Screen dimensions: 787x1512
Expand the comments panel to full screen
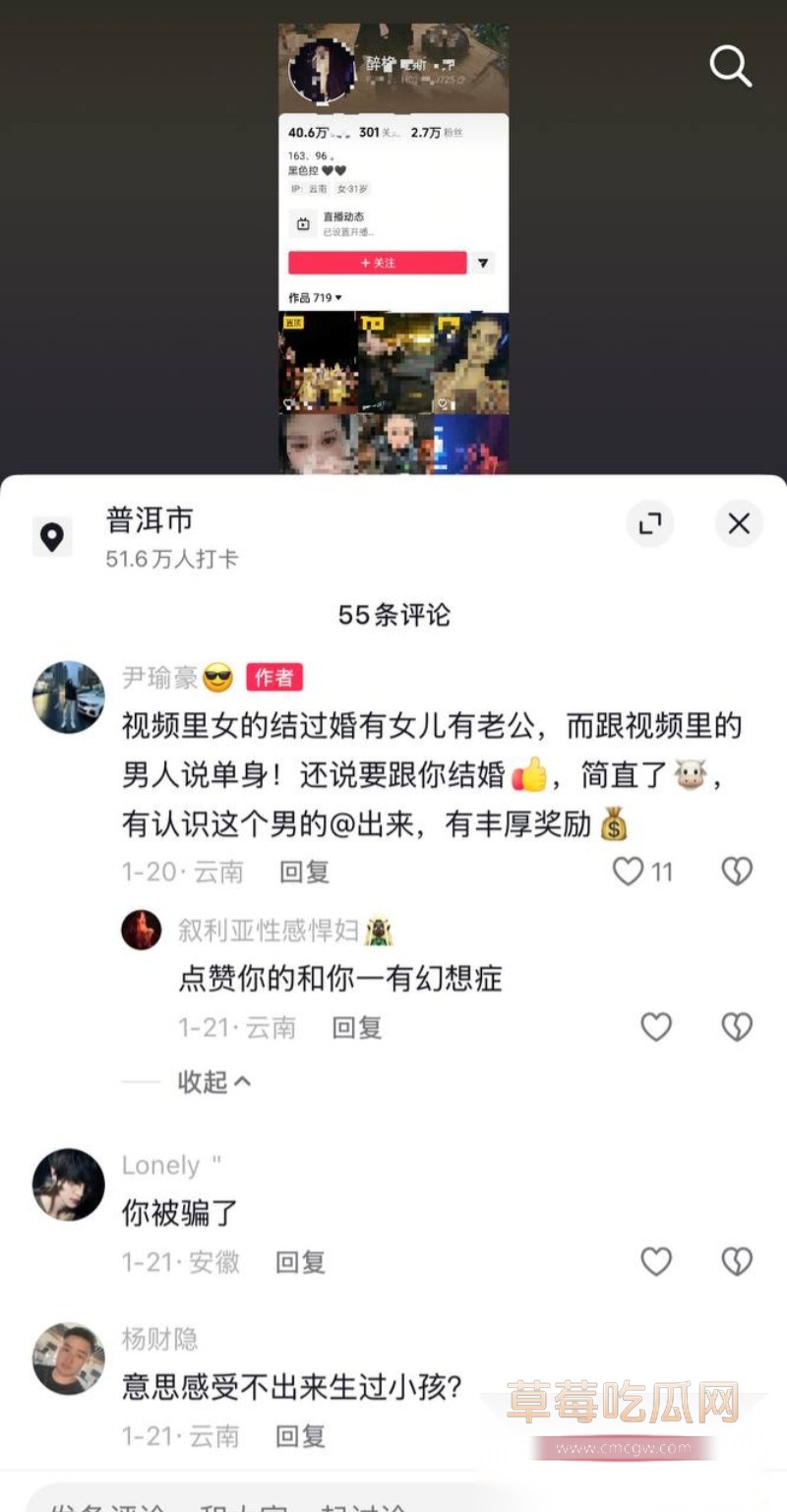tap(650, 523)
